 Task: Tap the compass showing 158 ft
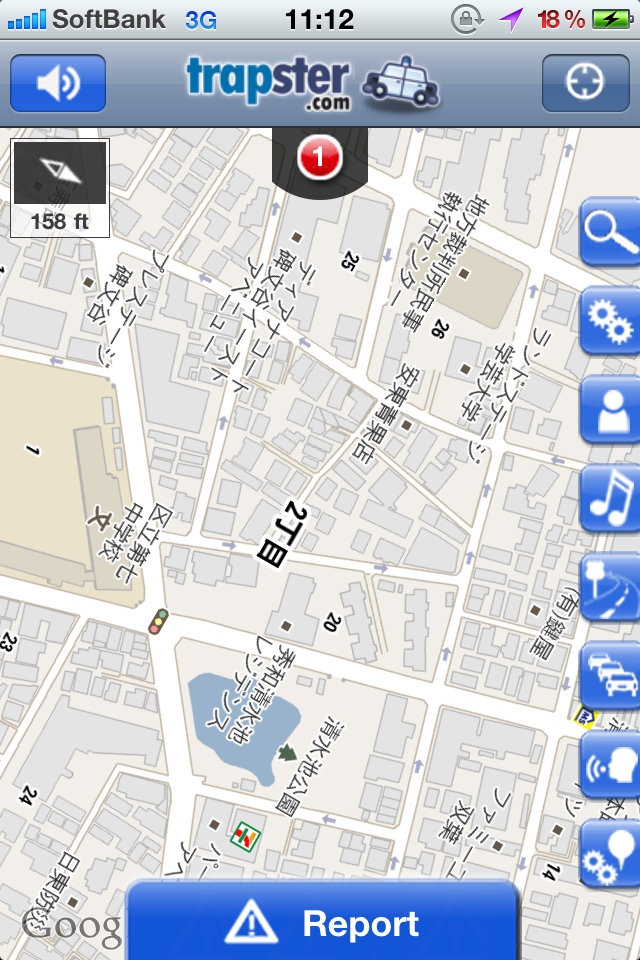tap(60, 189)
